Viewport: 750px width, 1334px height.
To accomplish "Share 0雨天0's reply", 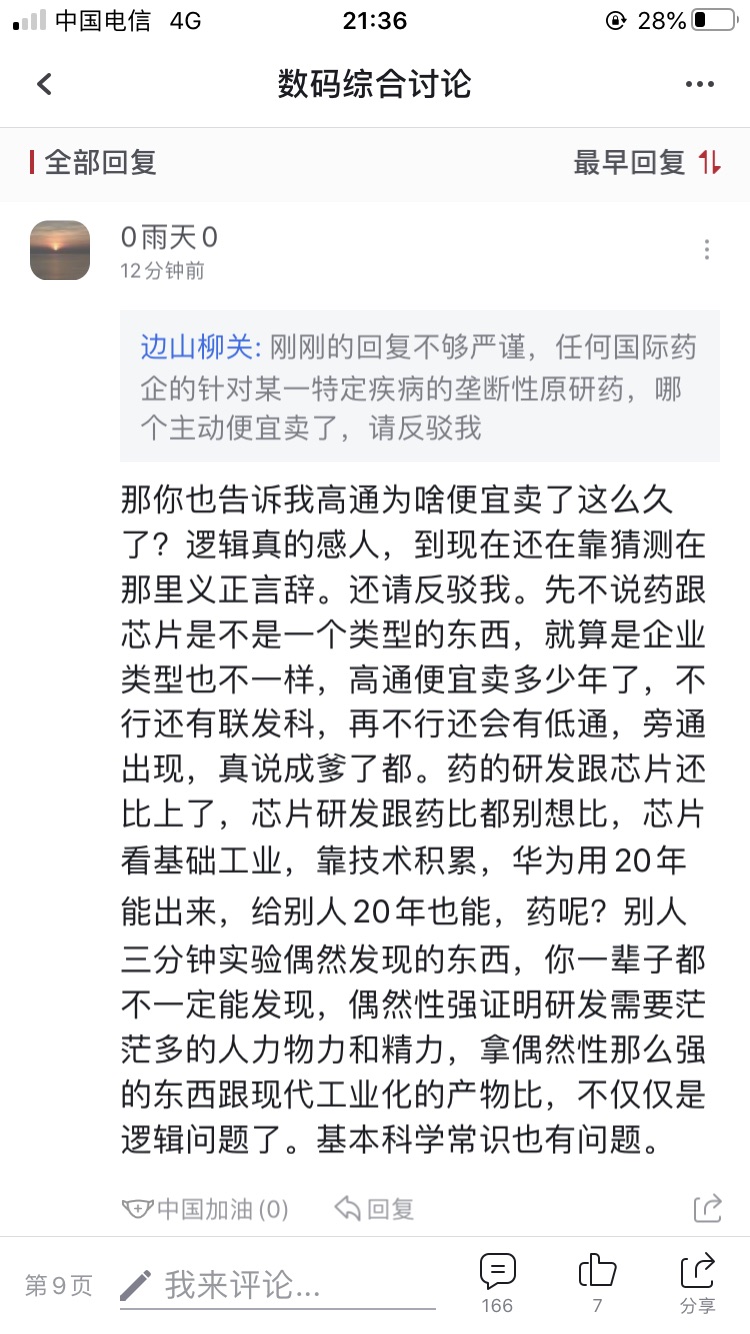I will [x=707, y=1208].
